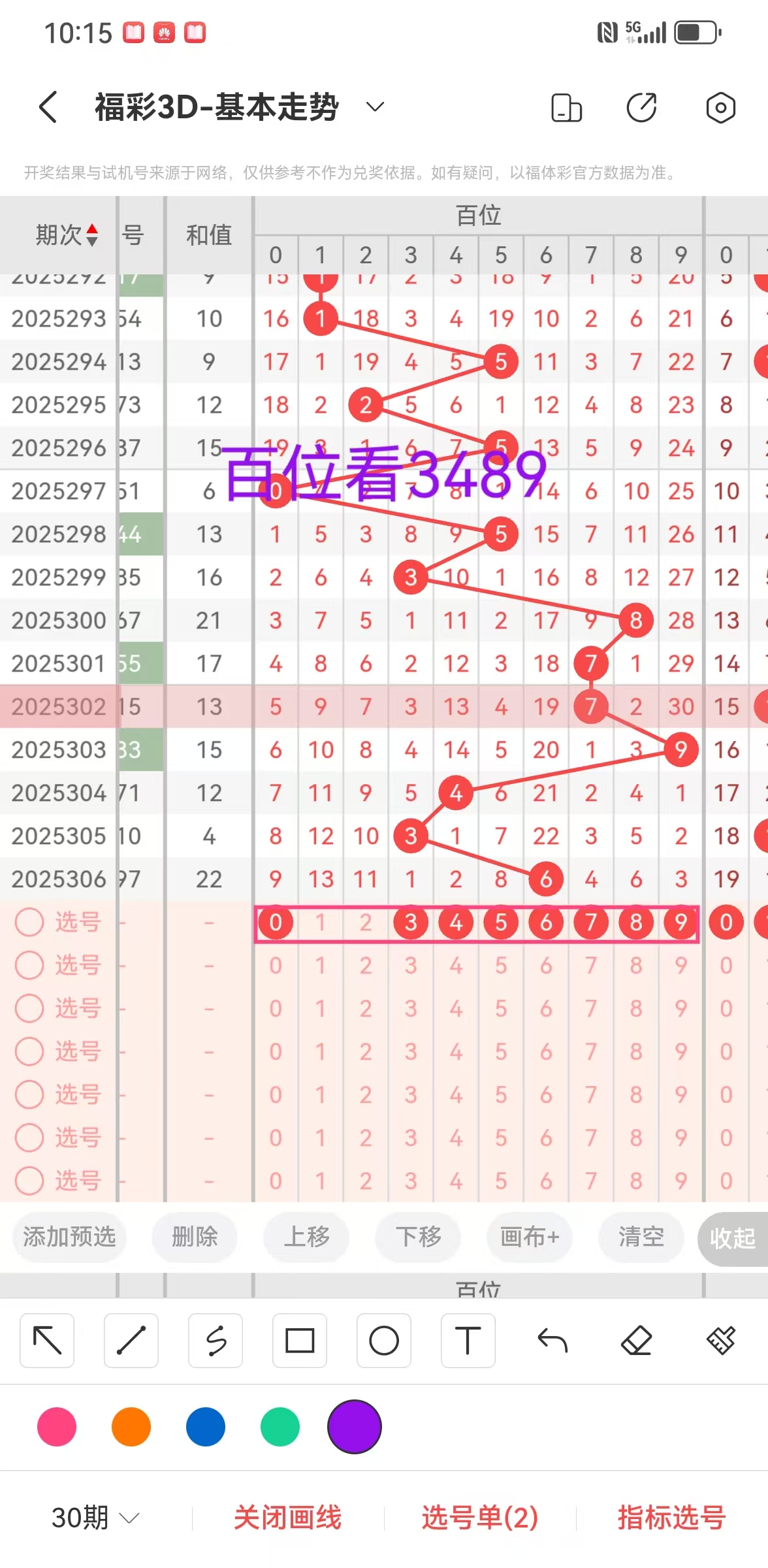Open the hexagon settings icon
768x1568 pixels.
720,107
